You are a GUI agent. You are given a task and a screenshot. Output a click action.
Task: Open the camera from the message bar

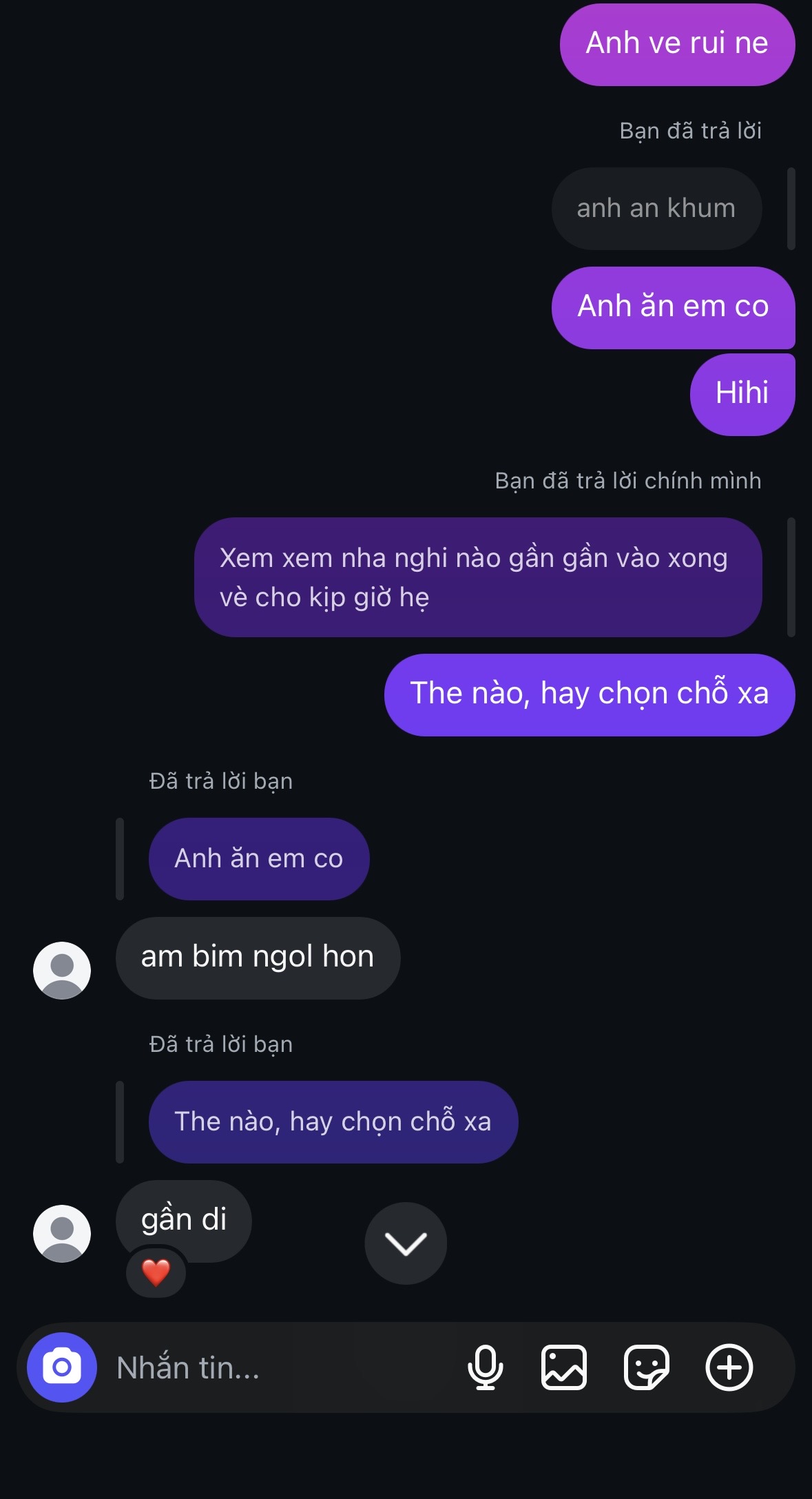coord(62,1367)
